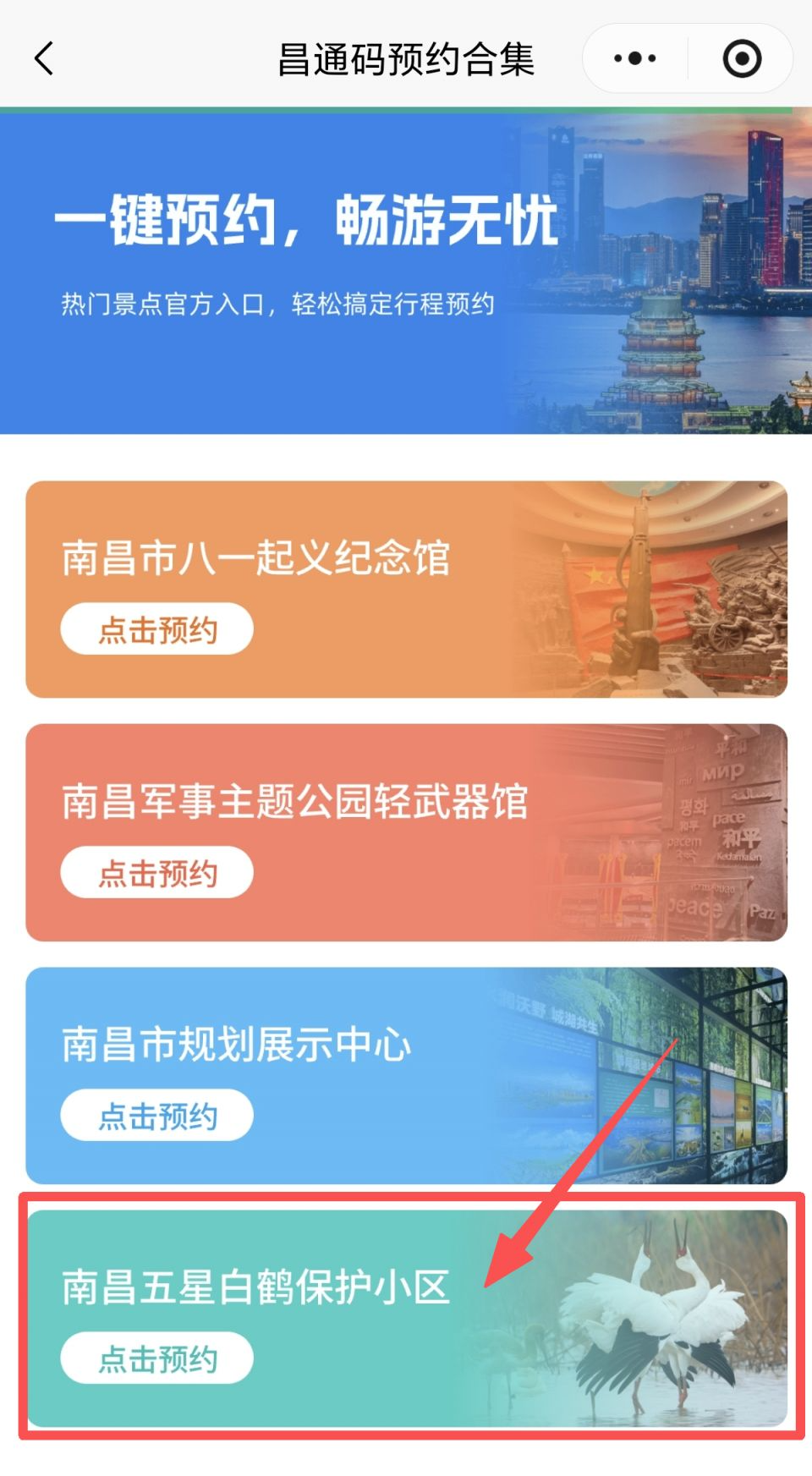812x1476 pixels.
Task: Click 点击预约 on the 八一起义纪念馆 card
Action: pos(157,628)
